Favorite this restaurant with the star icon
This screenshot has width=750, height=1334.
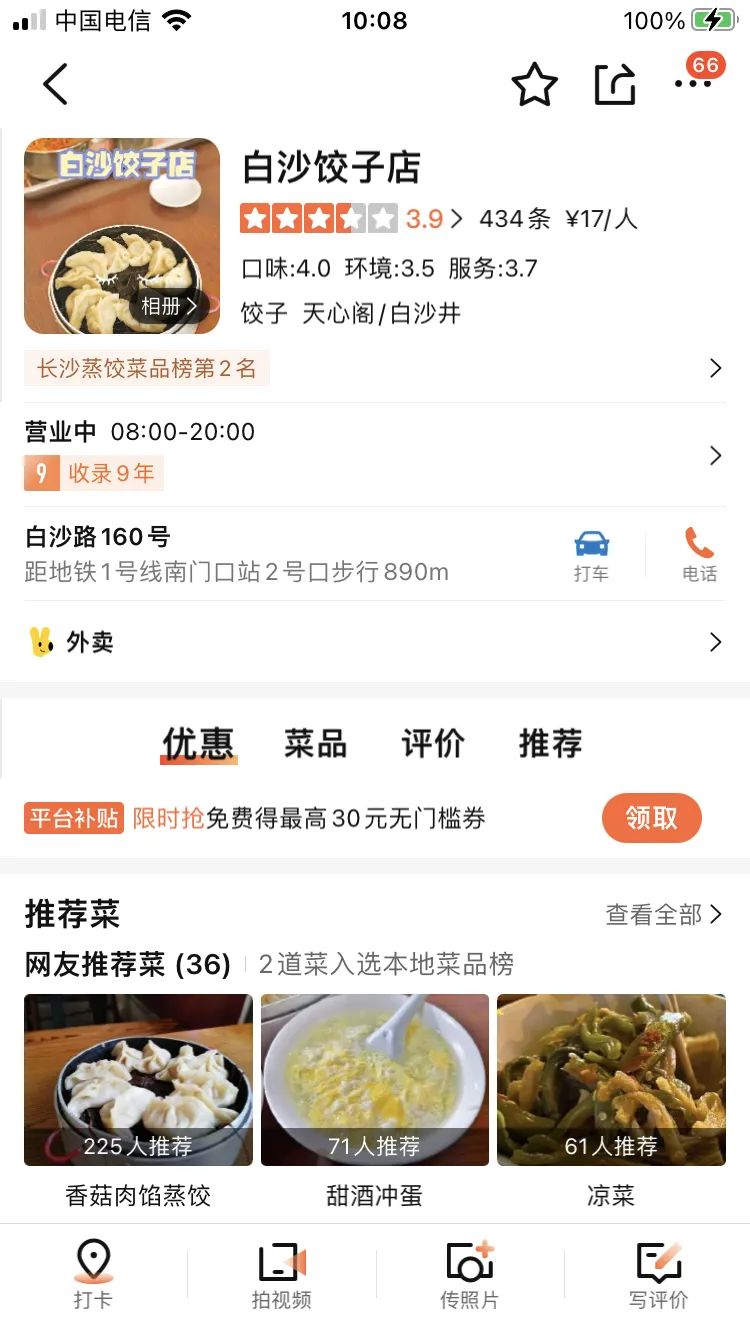coord(534,85)
